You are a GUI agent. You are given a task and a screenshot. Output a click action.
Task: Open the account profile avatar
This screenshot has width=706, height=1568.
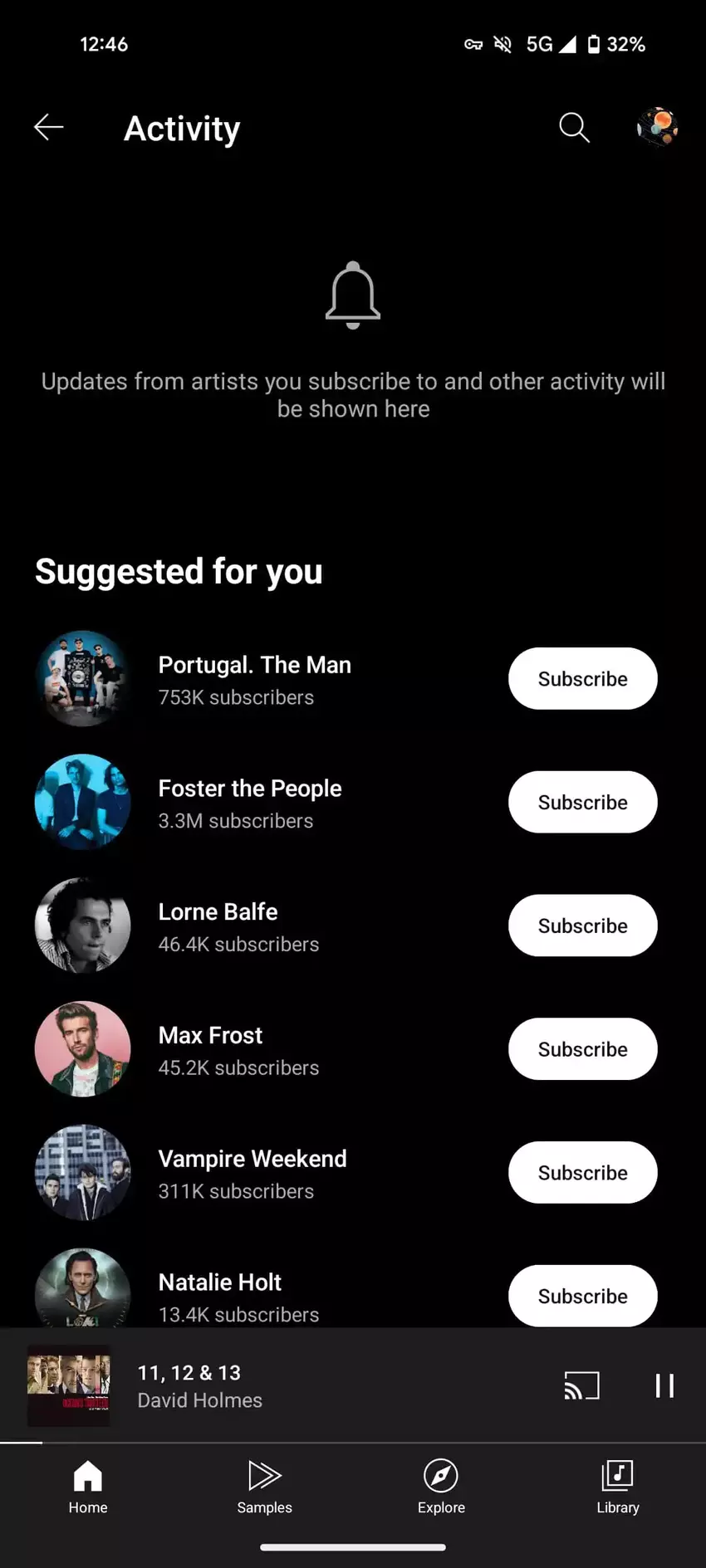[x=657, y=127]
